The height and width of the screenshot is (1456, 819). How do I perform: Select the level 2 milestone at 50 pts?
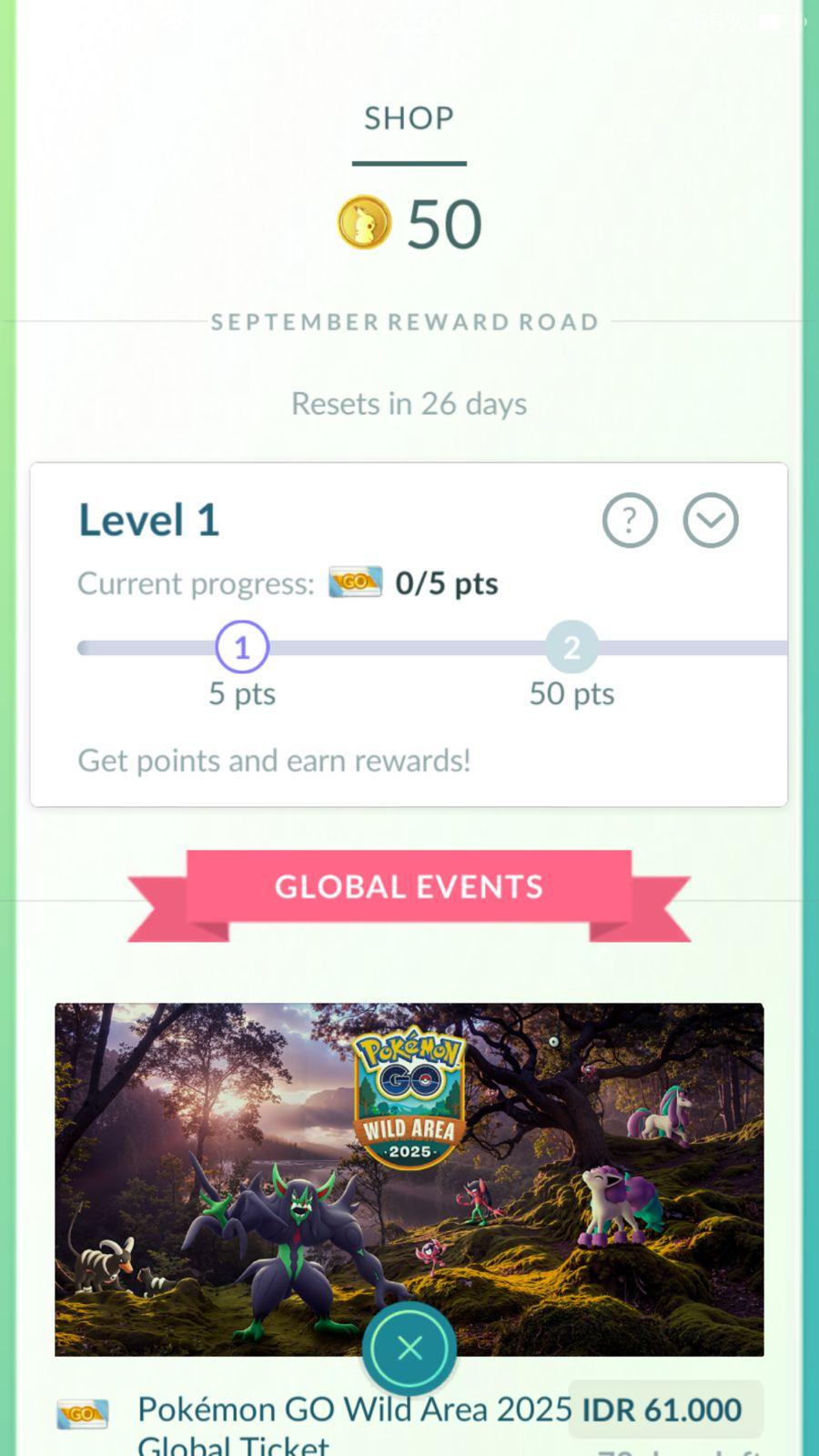[x=571, y=647]
